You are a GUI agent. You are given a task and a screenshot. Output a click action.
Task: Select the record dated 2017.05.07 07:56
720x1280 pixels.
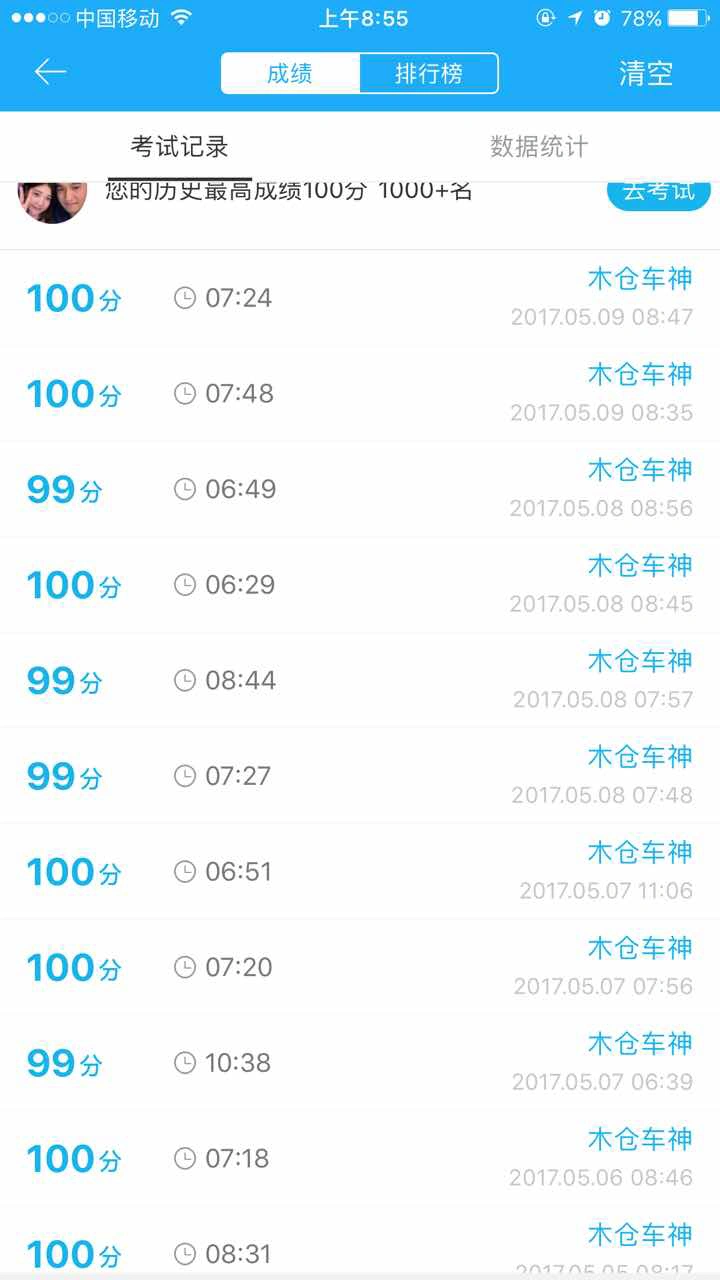tap(360, 968)
